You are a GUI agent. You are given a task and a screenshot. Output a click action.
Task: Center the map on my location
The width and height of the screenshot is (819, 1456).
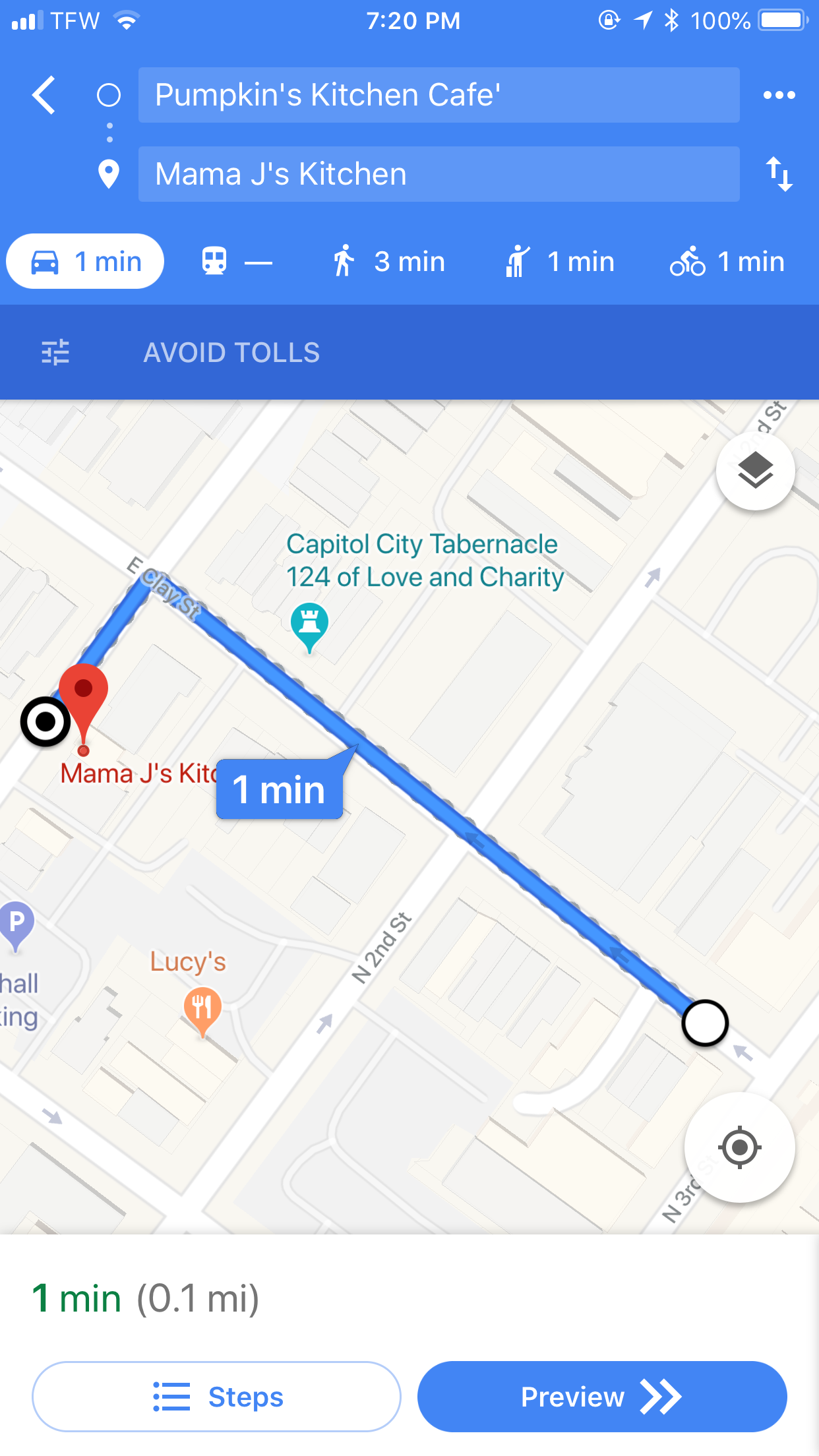click(740, 1147)
